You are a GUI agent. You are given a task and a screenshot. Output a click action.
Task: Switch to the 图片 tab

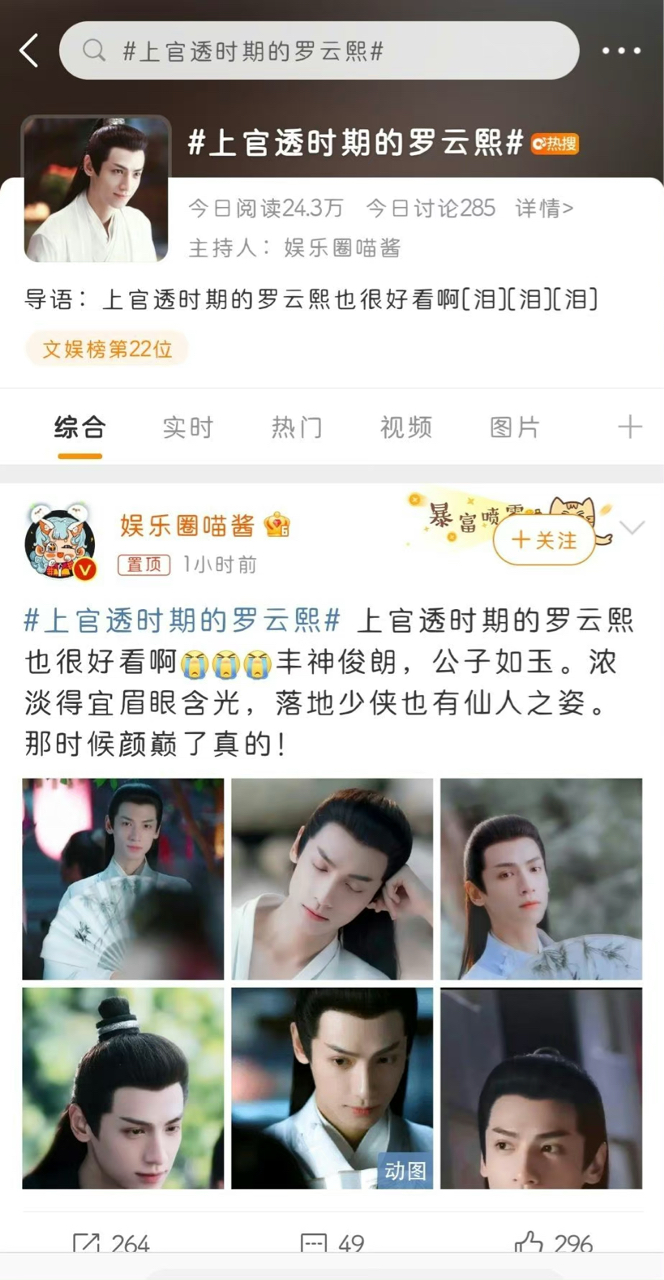515,428
